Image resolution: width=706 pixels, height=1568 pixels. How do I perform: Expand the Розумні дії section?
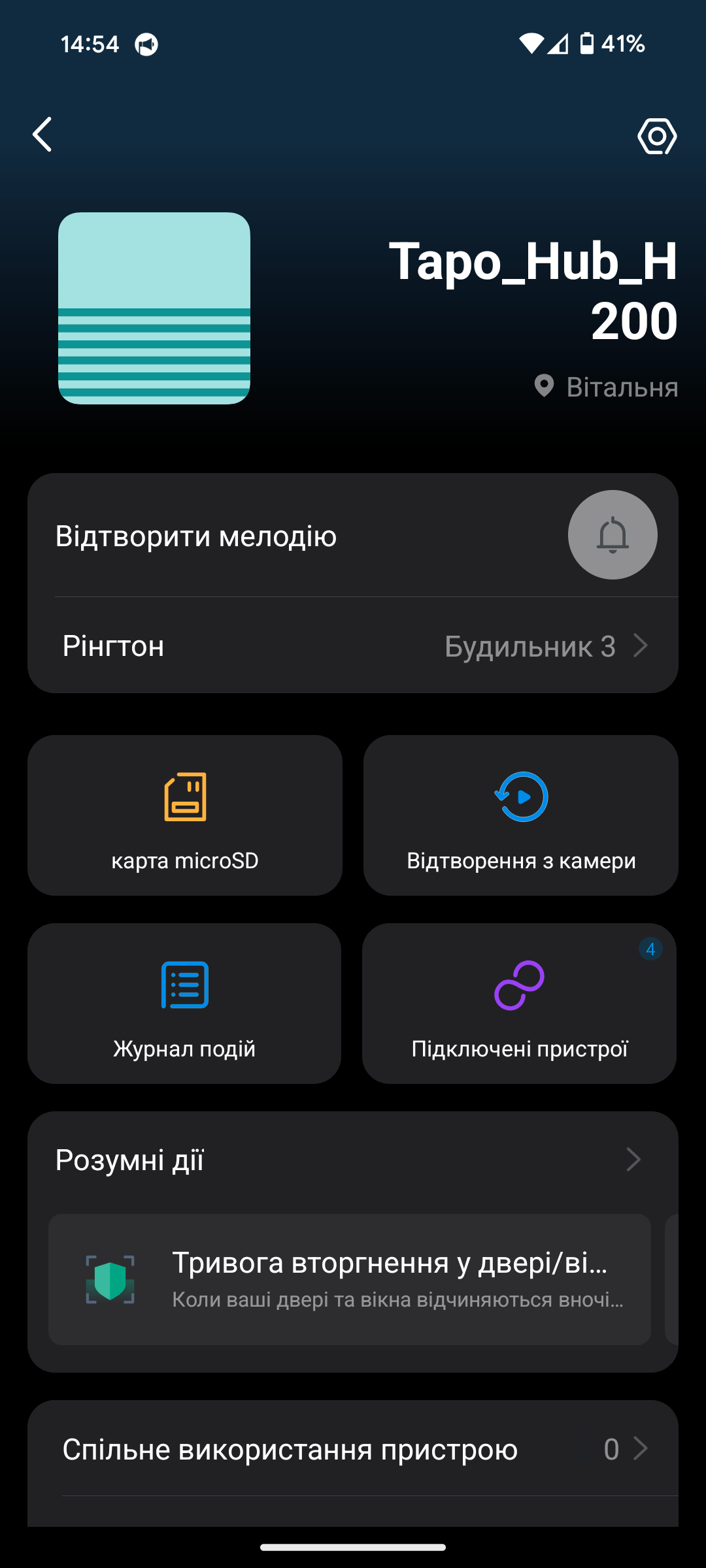353,1160
